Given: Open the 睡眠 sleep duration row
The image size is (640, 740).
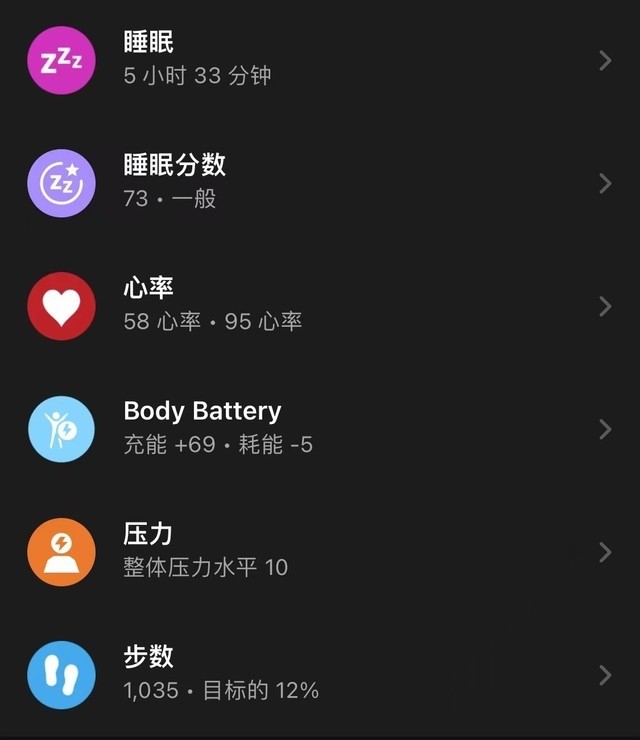Looking at the screenshot, I should click(320, 60).
